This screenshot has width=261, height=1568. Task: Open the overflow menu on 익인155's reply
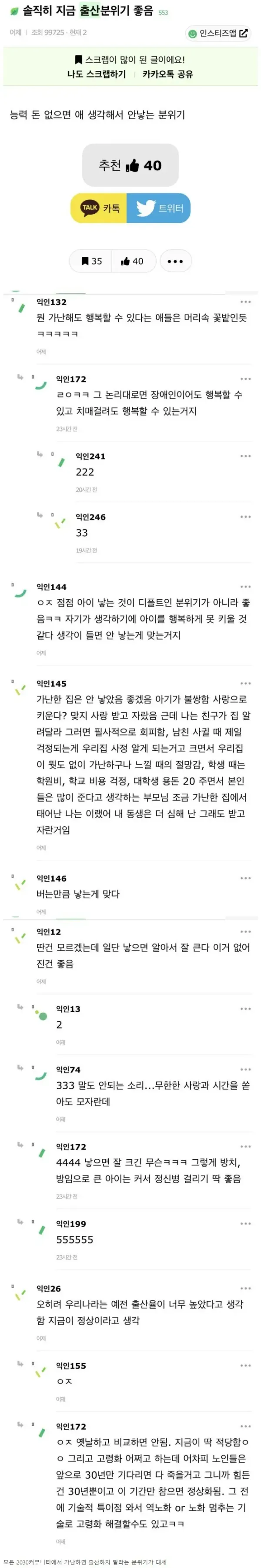(x=245, y=1366)
